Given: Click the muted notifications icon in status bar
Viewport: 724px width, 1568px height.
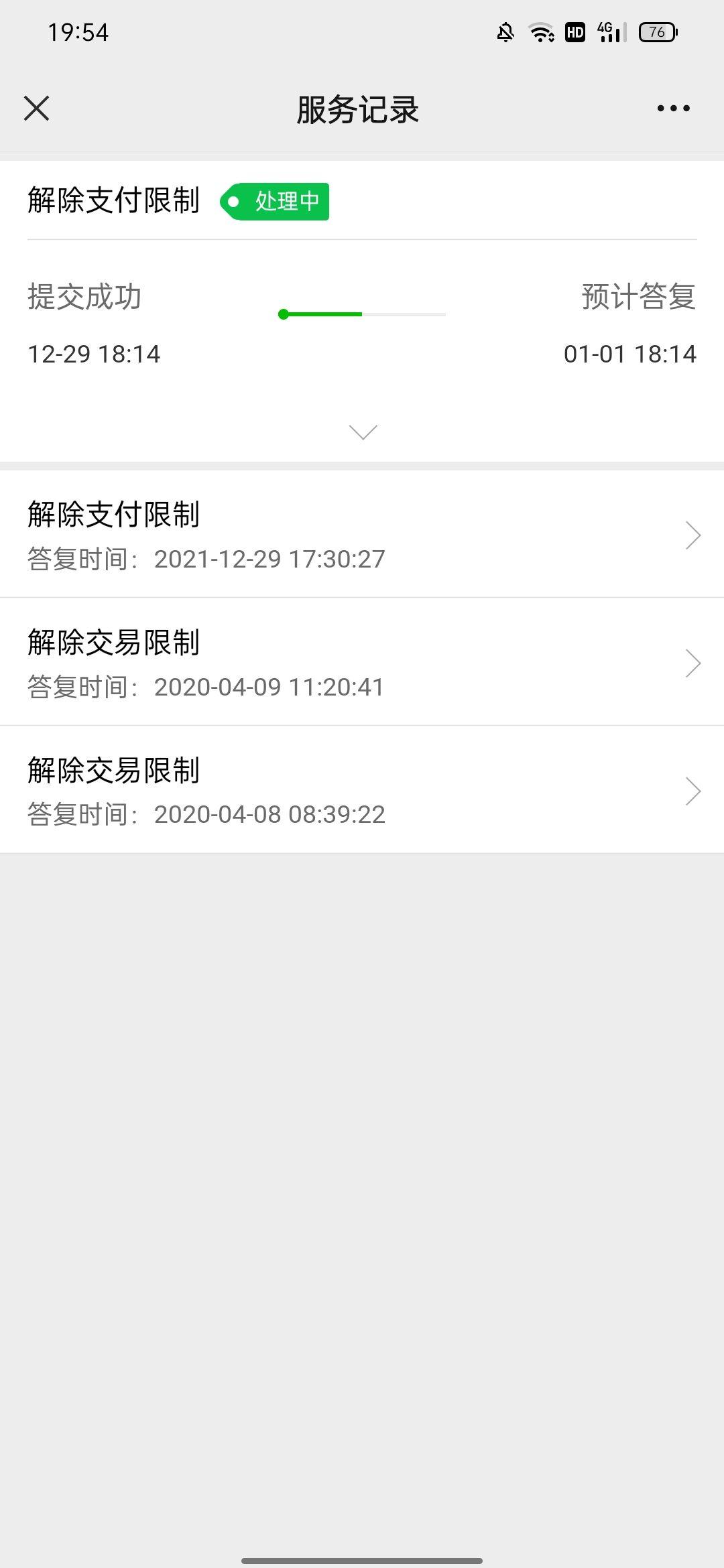Looking at the screenshot, I should pos(505,31).
